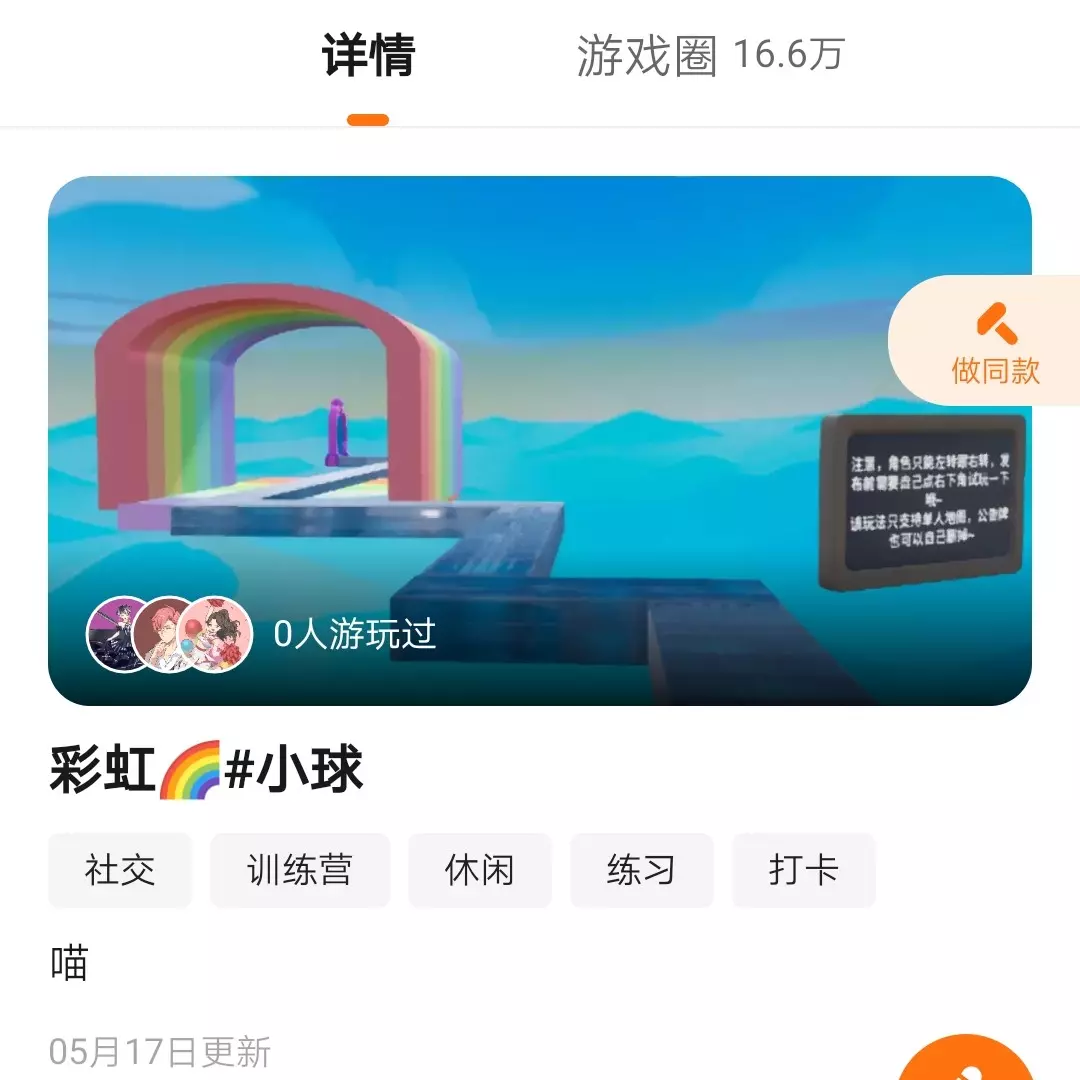
Task: Select the 训练营 tag
Action: pos(299,870)
